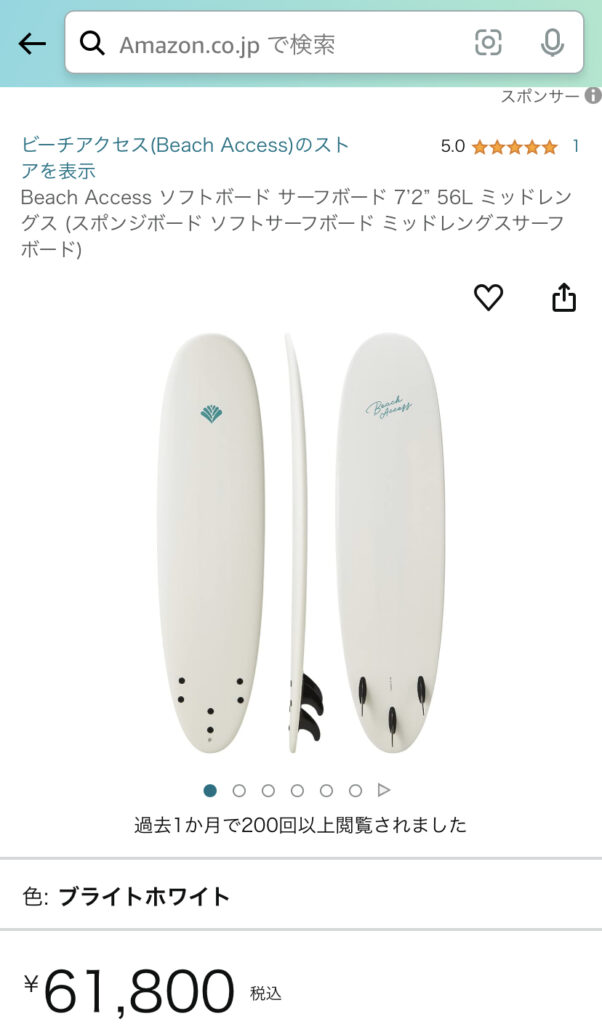Play the product video indicator

pyautogui.click(x=384, y=790)
